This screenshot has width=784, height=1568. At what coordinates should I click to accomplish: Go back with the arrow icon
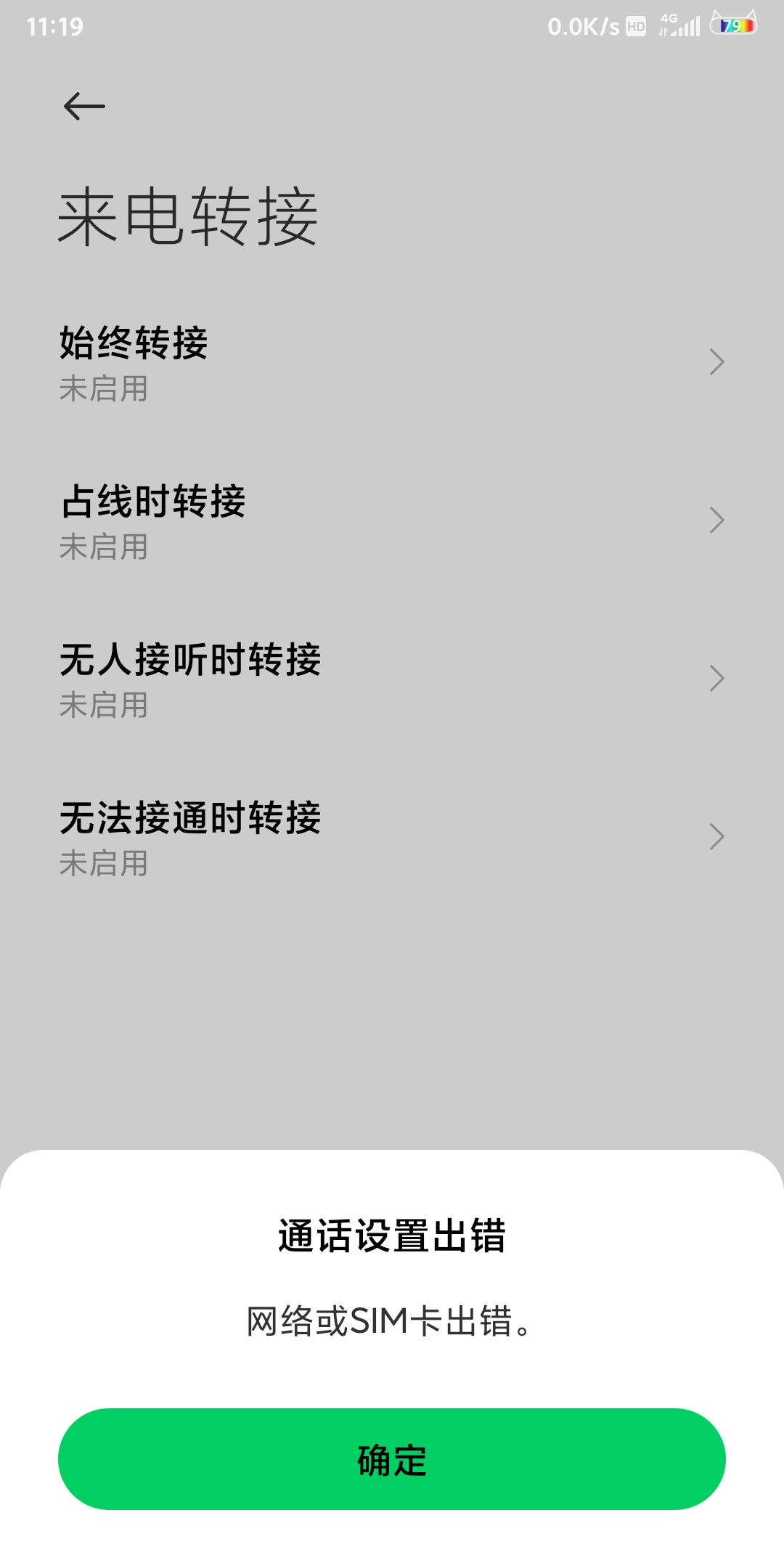click(x=84, y=107)
